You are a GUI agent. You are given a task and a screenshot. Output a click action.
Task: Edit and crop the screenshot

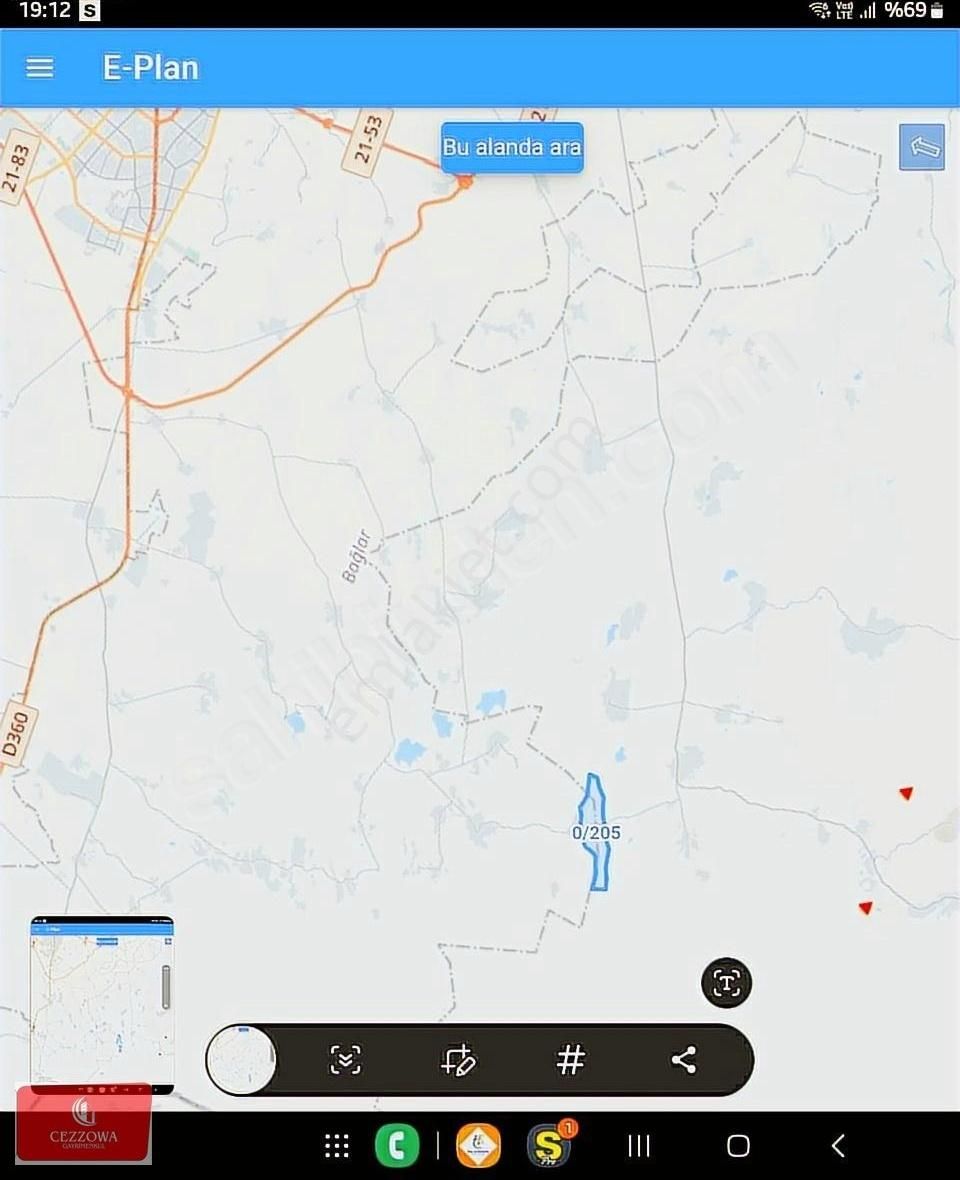coord(458,1060)
